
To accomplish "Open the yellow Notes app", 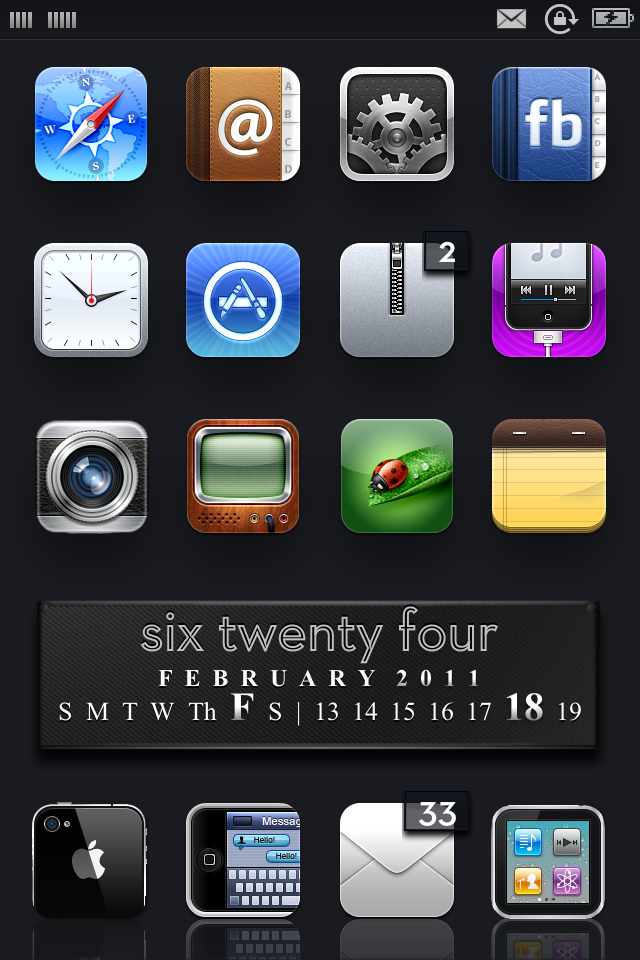I will point(549,476).
